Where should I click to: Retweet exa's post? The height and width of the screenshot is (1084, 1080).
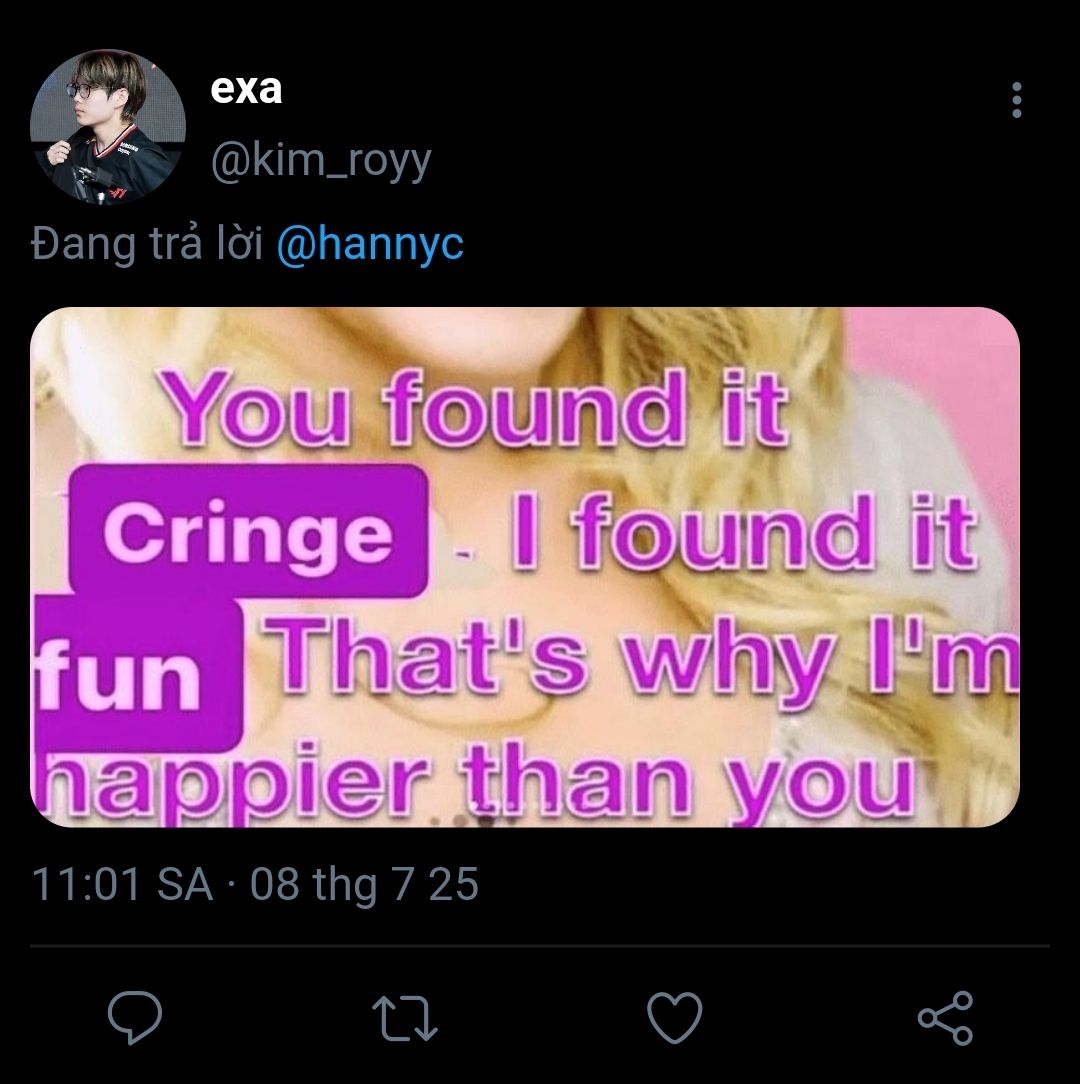tap(405, 1018)
